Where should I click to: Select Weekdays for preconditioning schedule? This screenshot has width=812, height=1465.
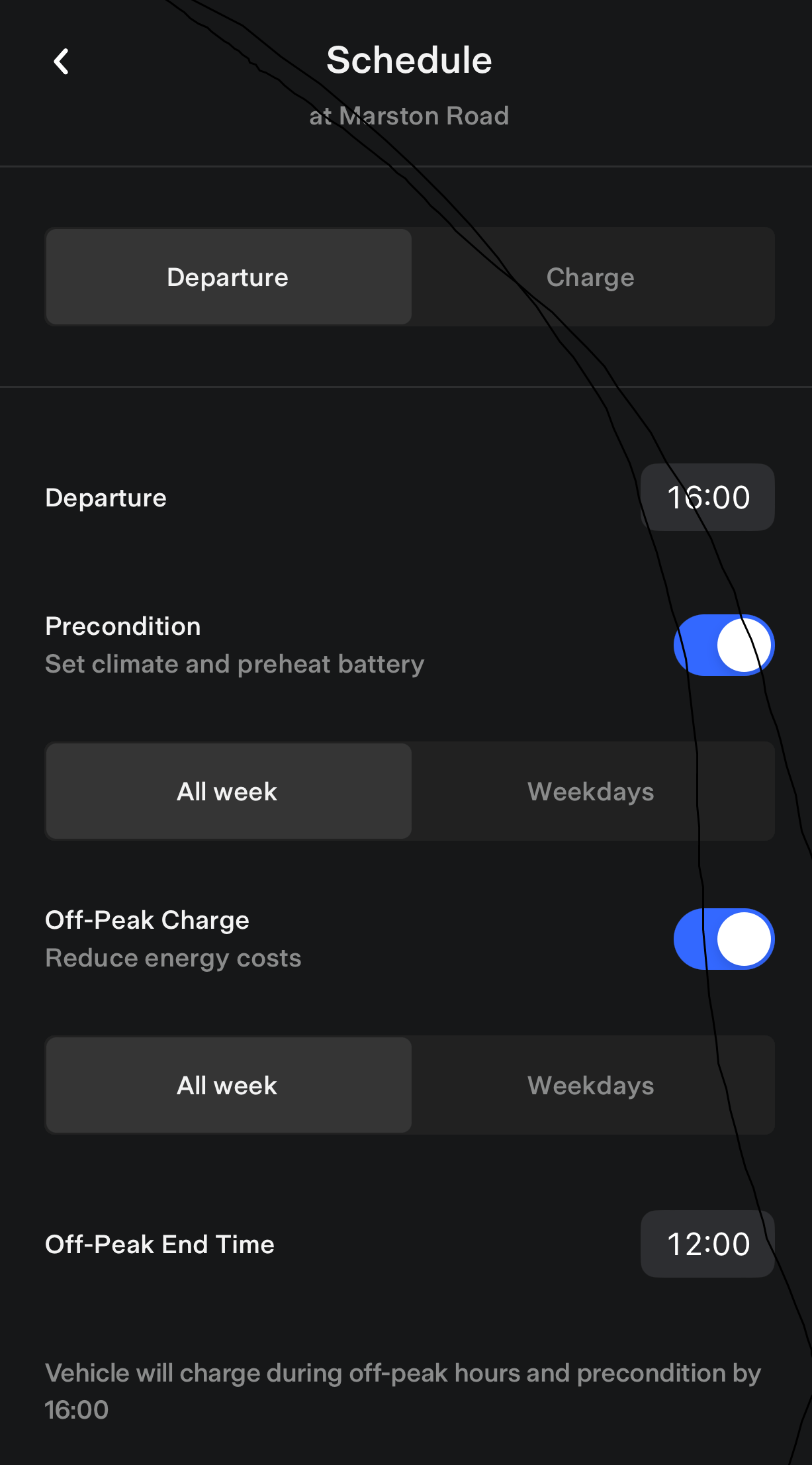click(590, 790)
